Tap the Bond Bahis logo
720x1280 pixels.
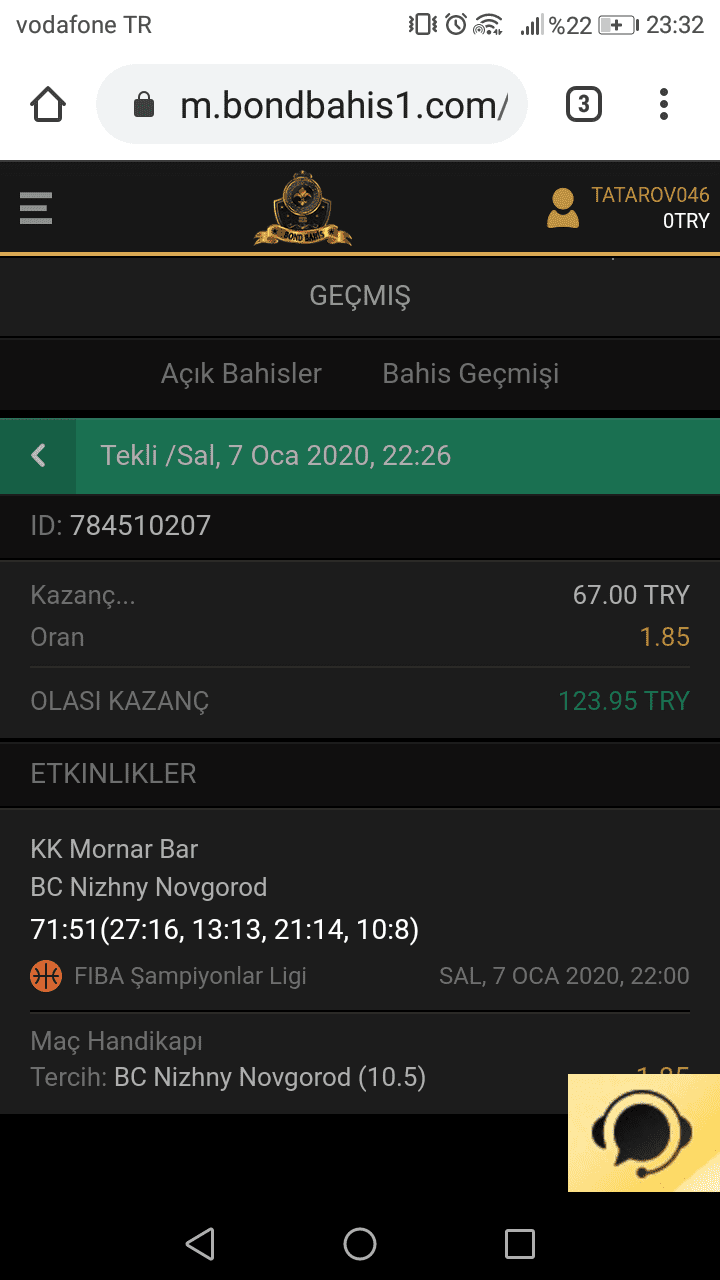pos(302,208)
